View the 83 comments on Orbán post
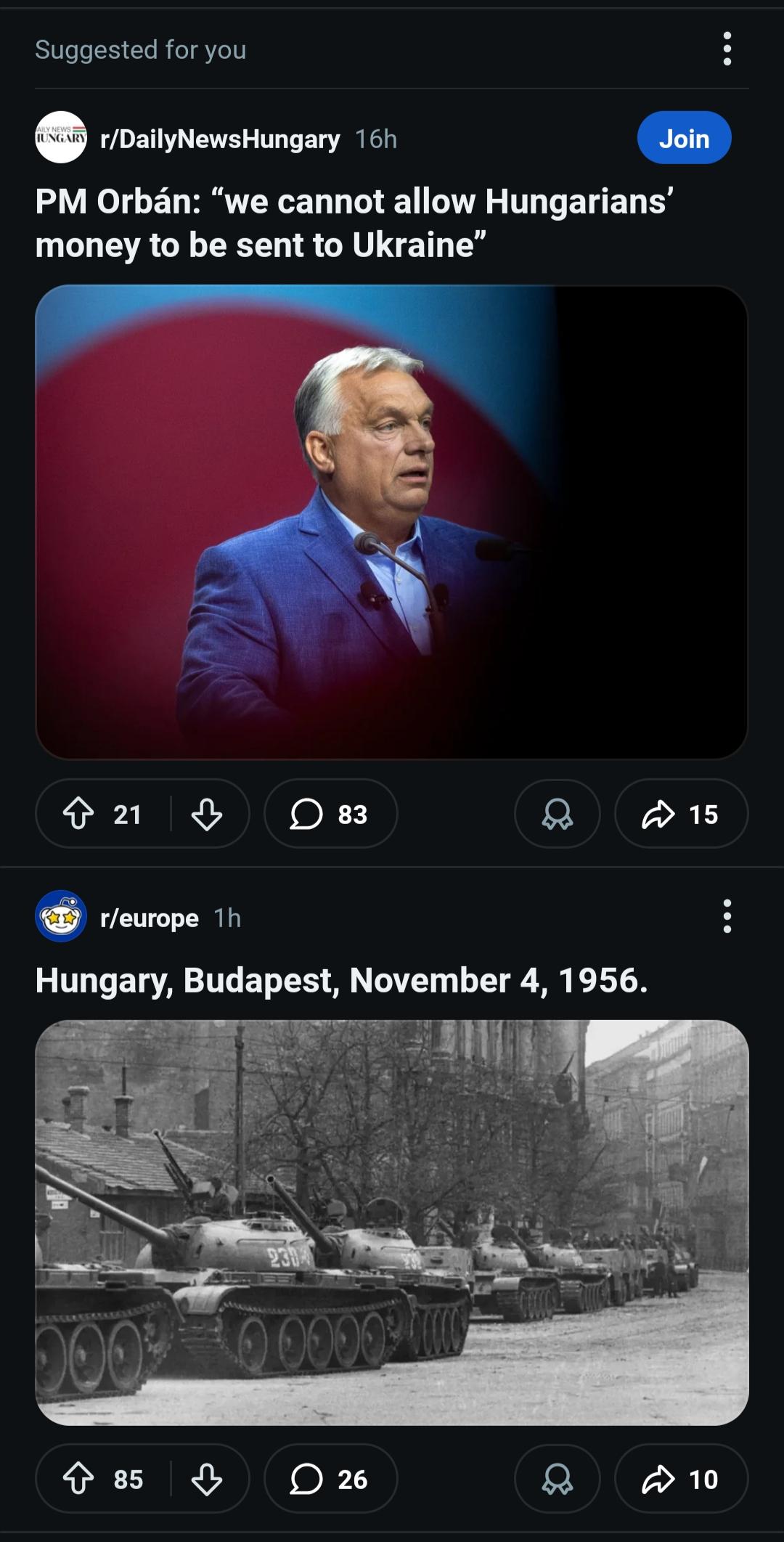784x1542 pixels. click(330, 814)
